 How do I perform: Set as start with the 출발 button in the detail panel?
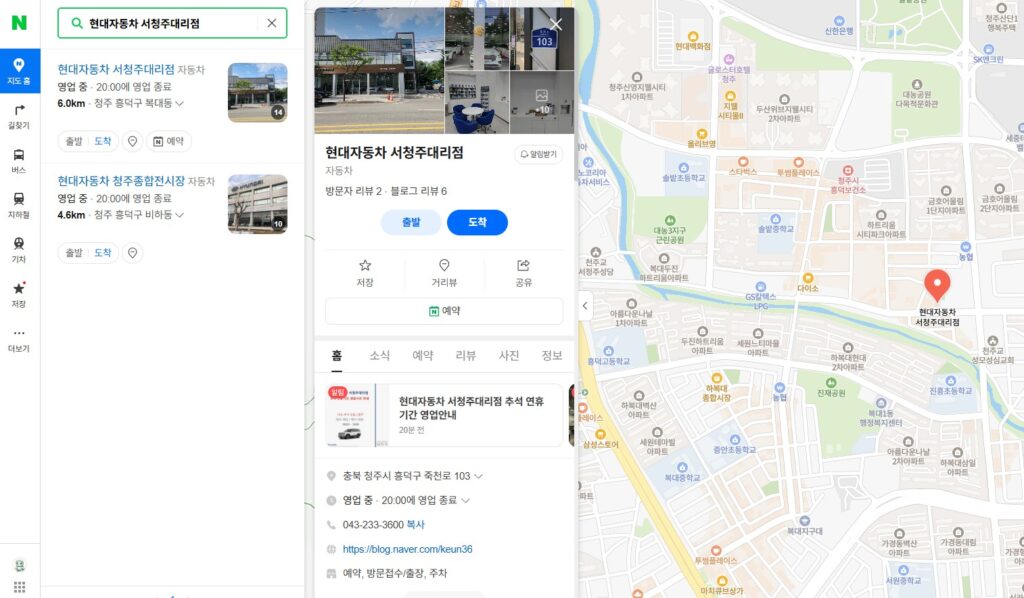[x=411, y=222]
